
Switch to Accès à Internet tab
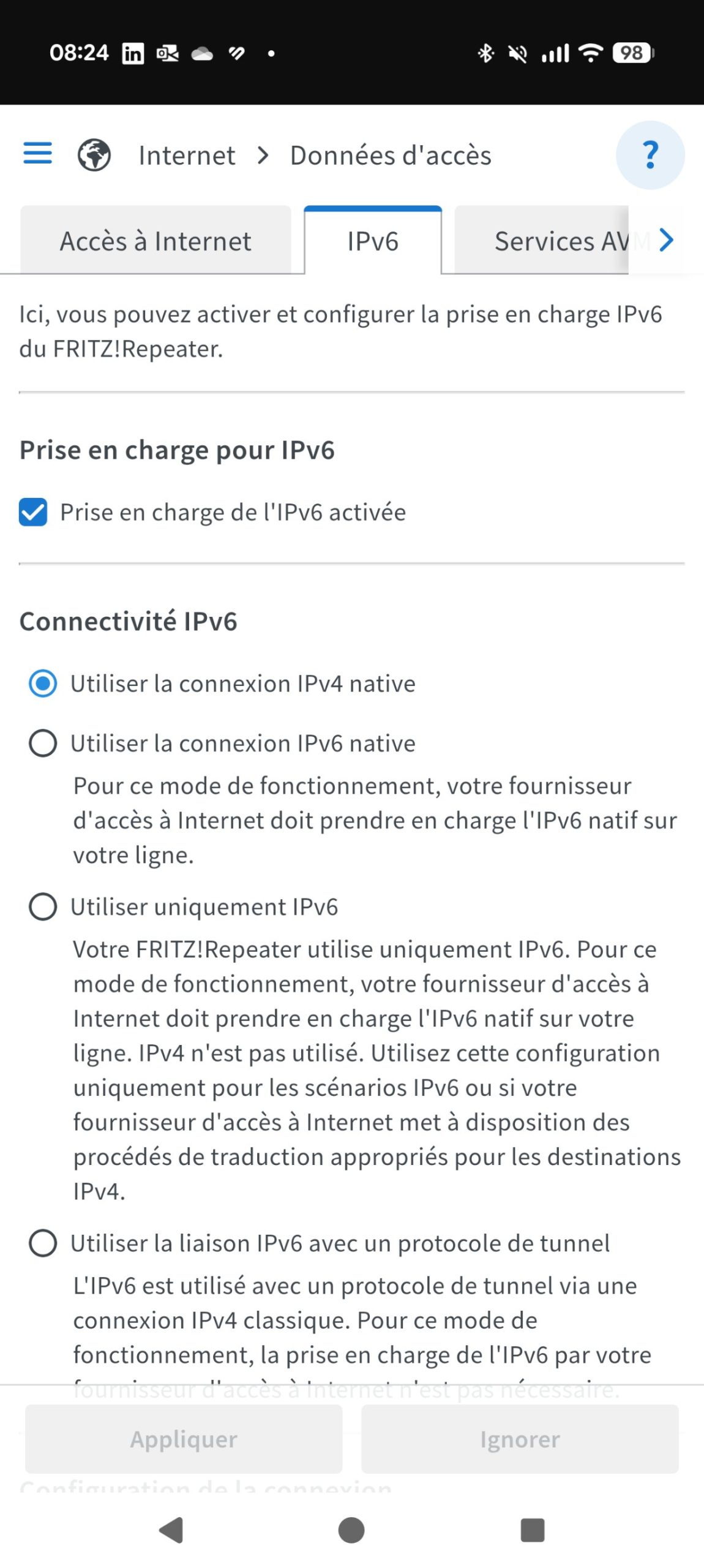point(155,241)
